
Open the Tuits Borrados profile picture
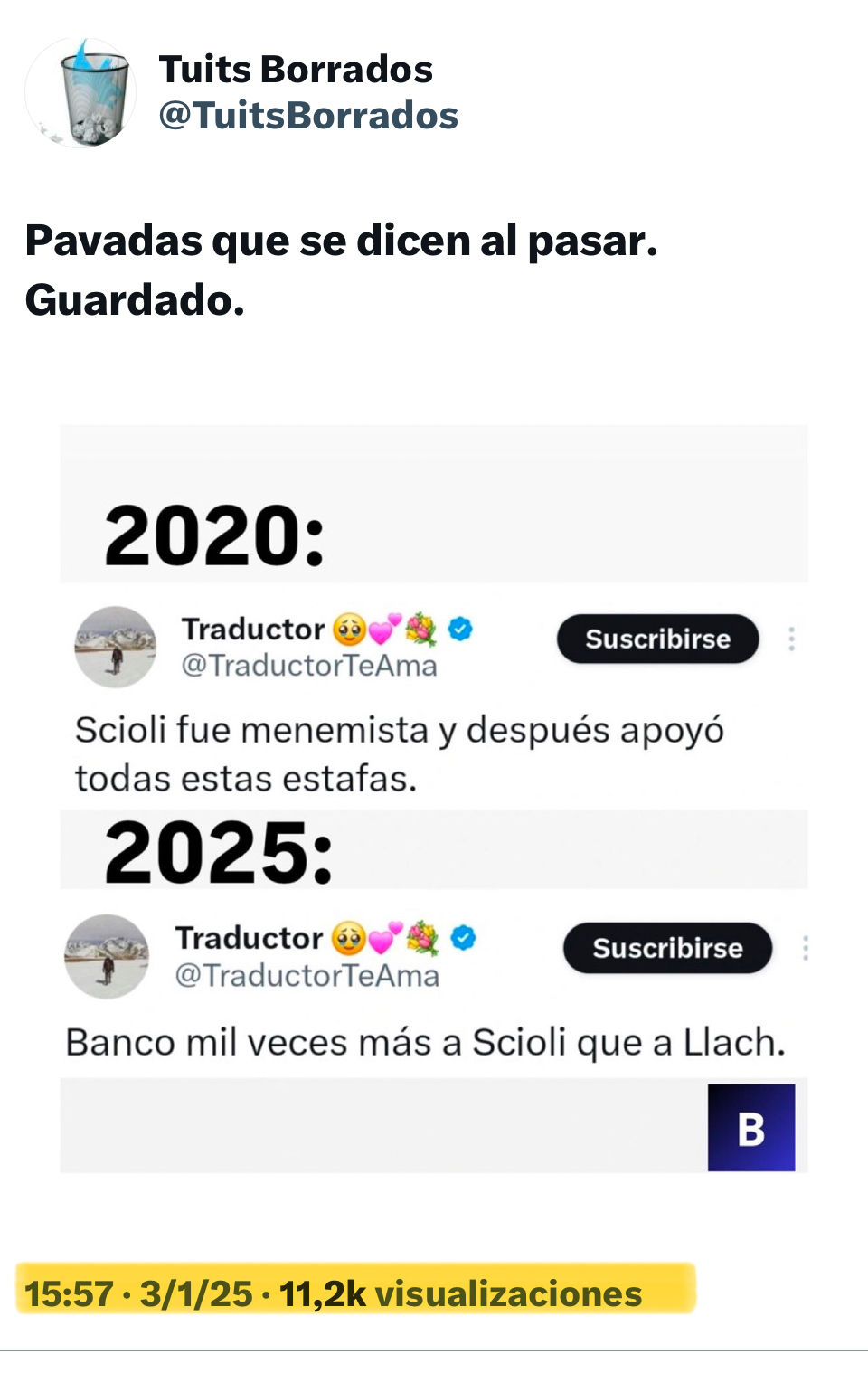[x=80, y=93]
